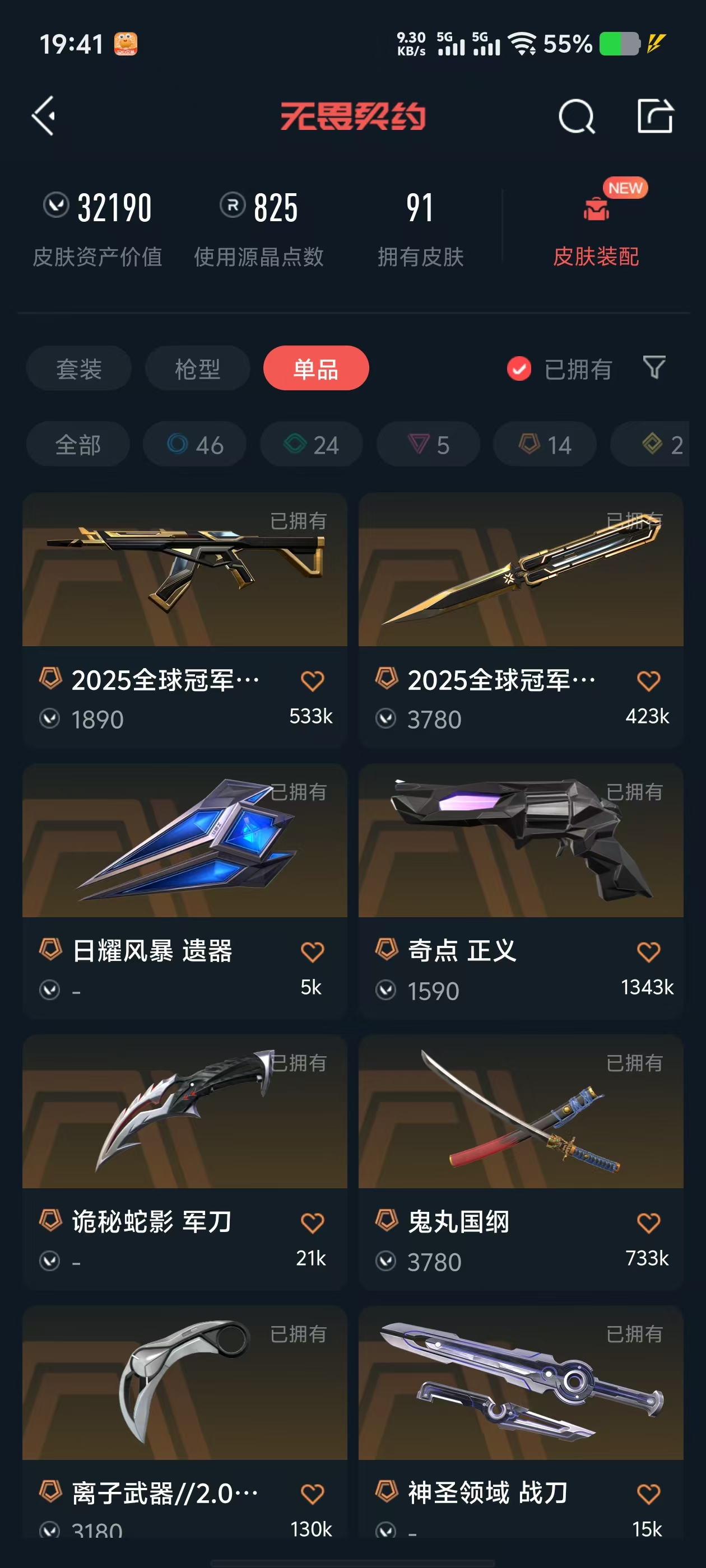View the 日耀风暴 遗器 skin card

[x=184, y=852]
